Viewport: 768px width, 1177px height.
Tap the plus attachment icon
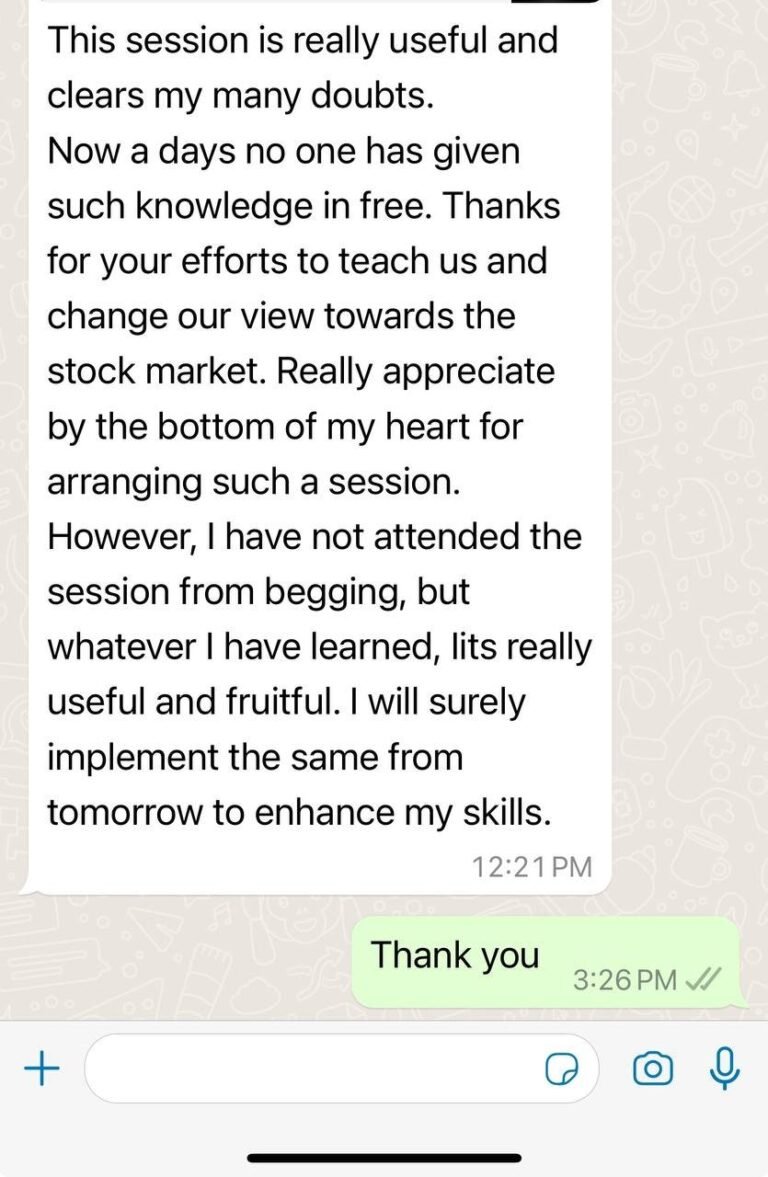pos(41,1069)
